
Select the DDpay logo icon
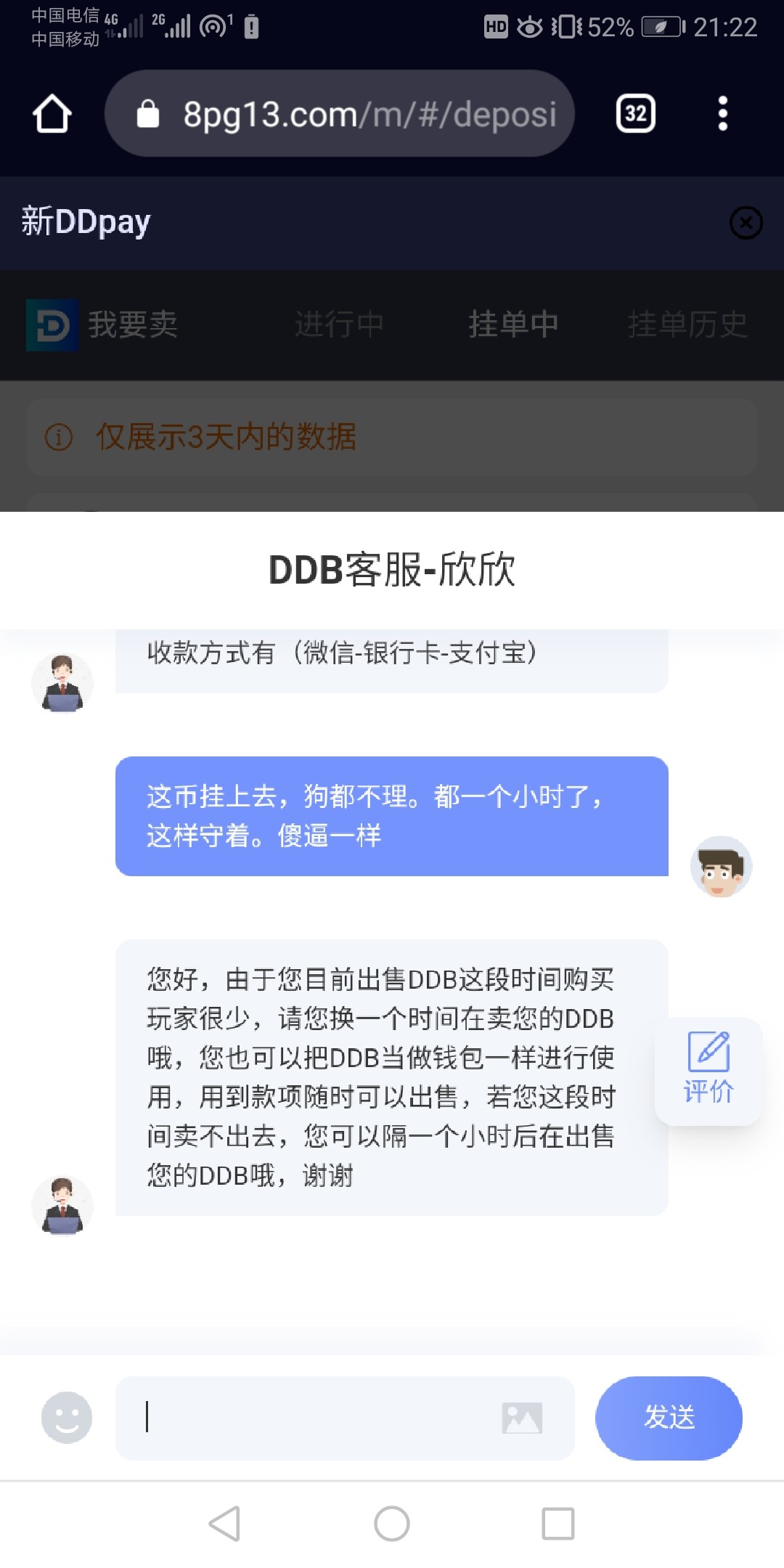[x=52, y=324]
